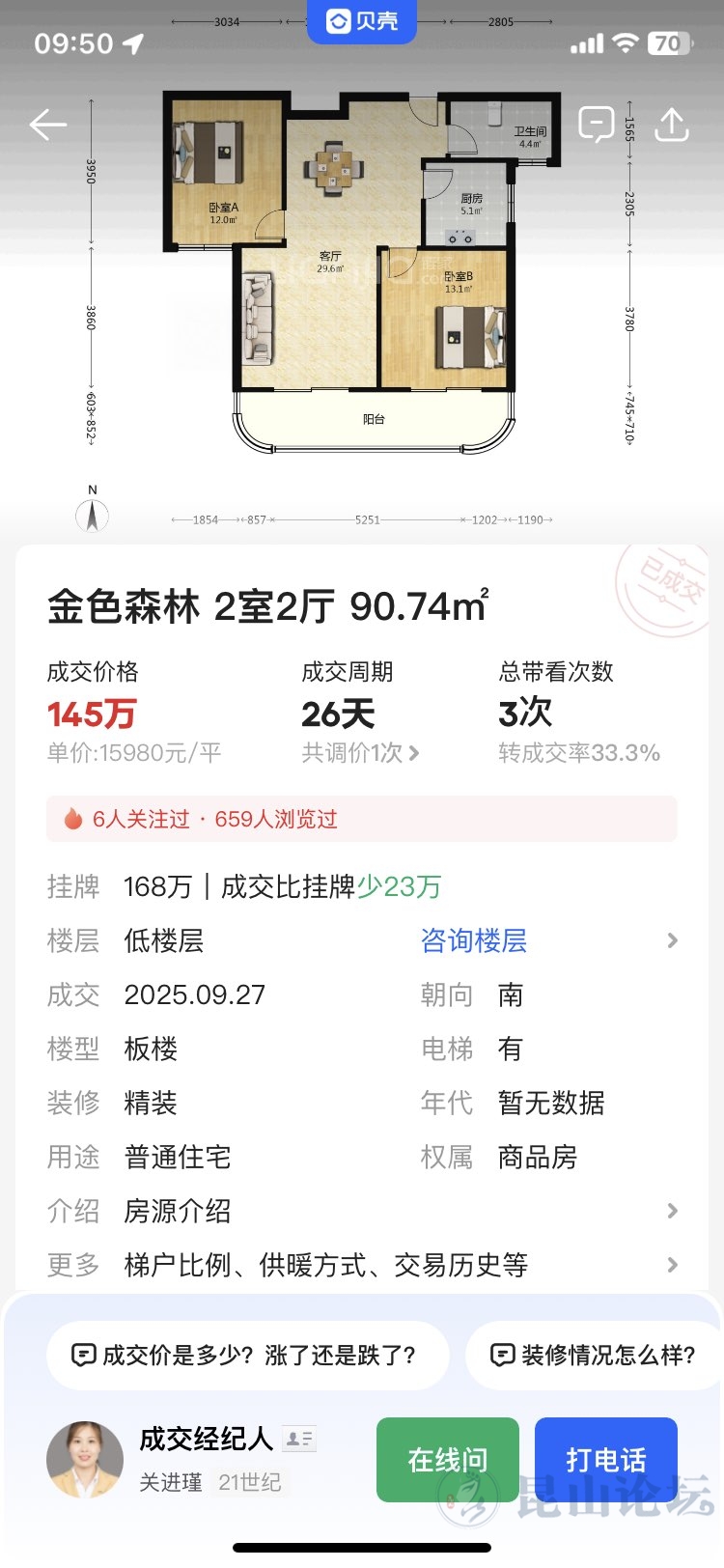Ask 成交价是多少？涨了还是跌了？
The image size is (724, 1568).
(x=247, y=1355)
